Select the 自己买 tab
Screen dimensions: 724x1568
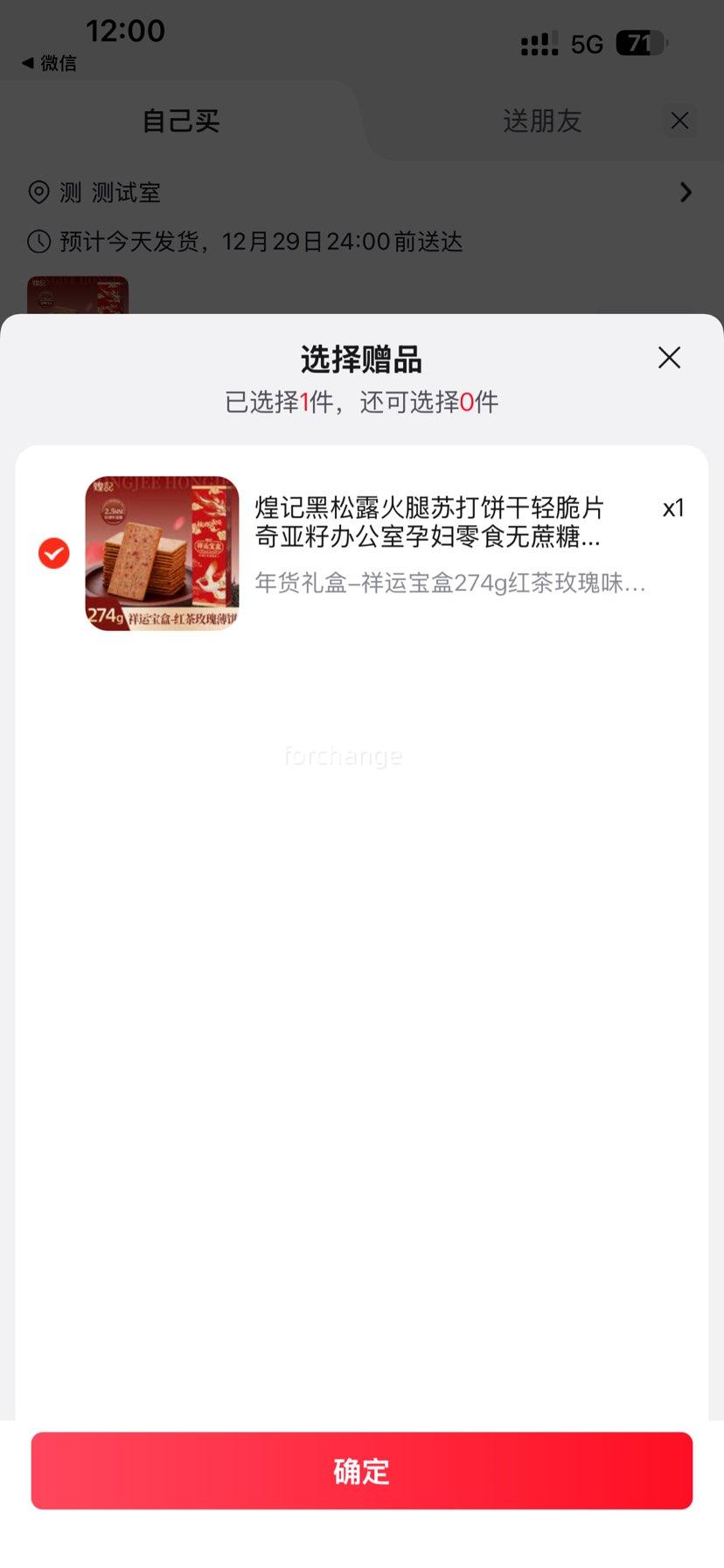pos(180,121)
